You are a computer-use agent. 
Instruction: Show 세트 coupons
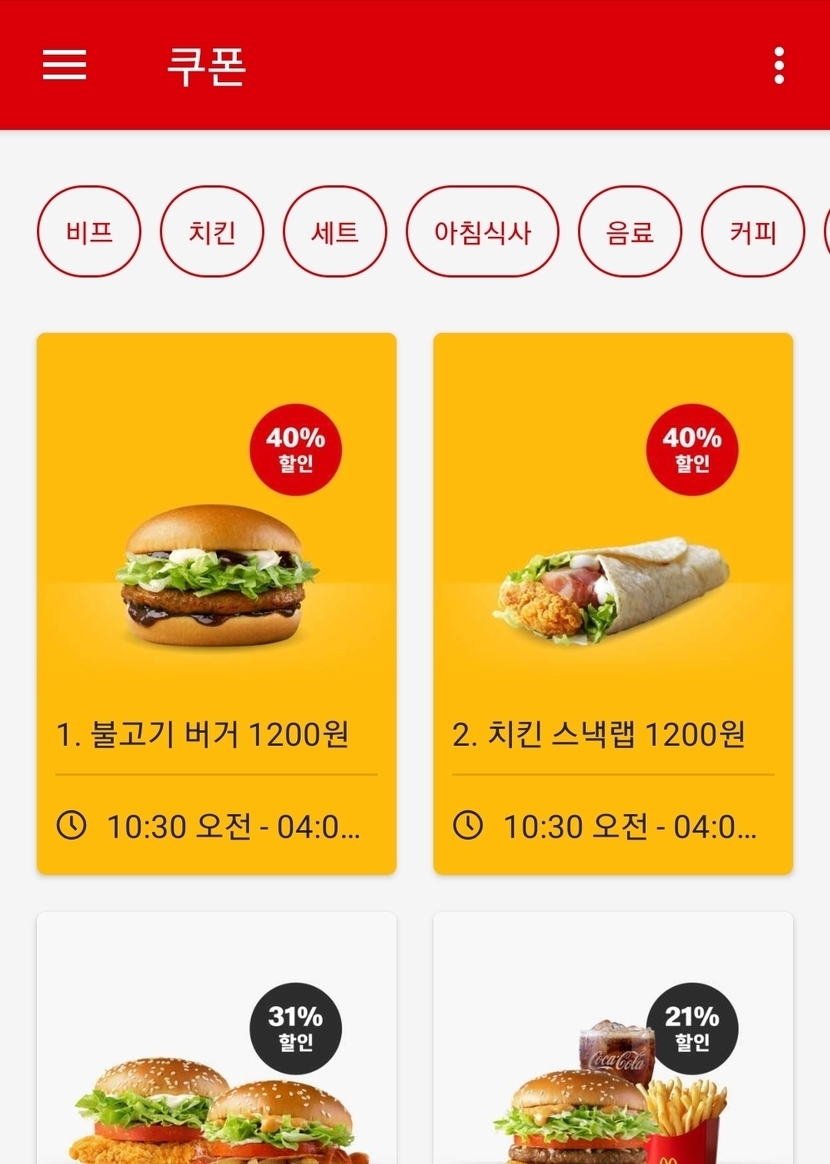pos(335,232)
